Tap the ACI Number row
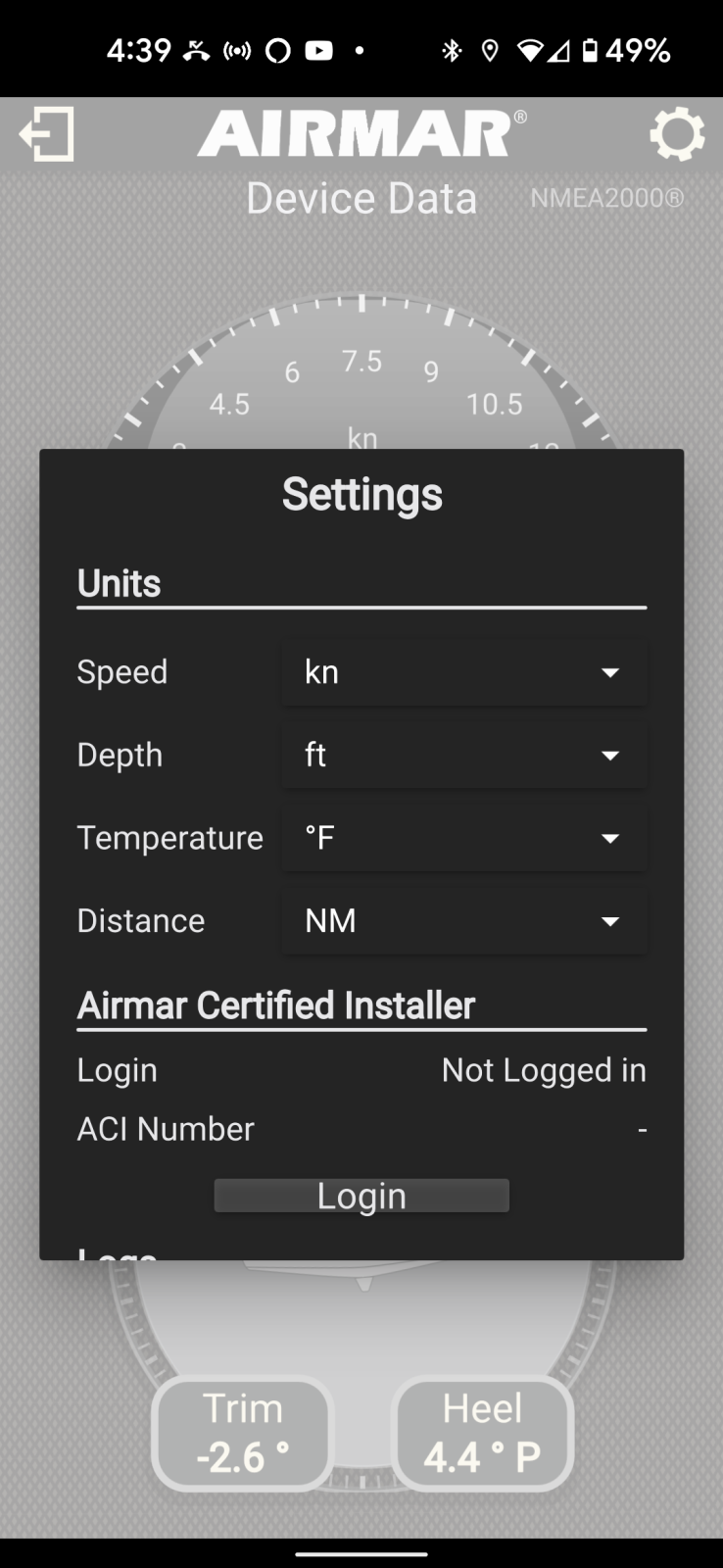723x1568 pixels. point(165,1128)
